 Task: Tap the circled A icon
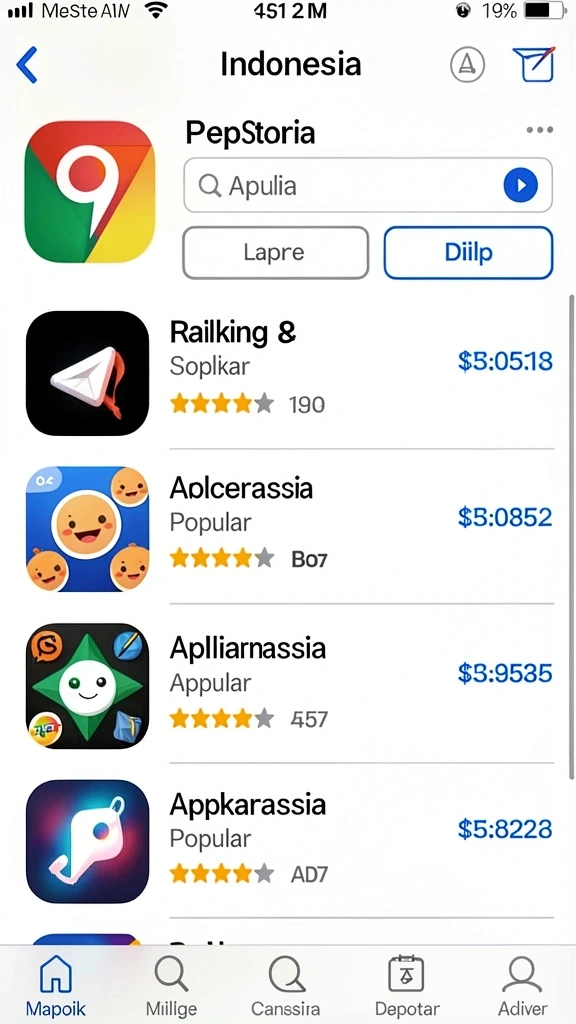tap(467, 65)
